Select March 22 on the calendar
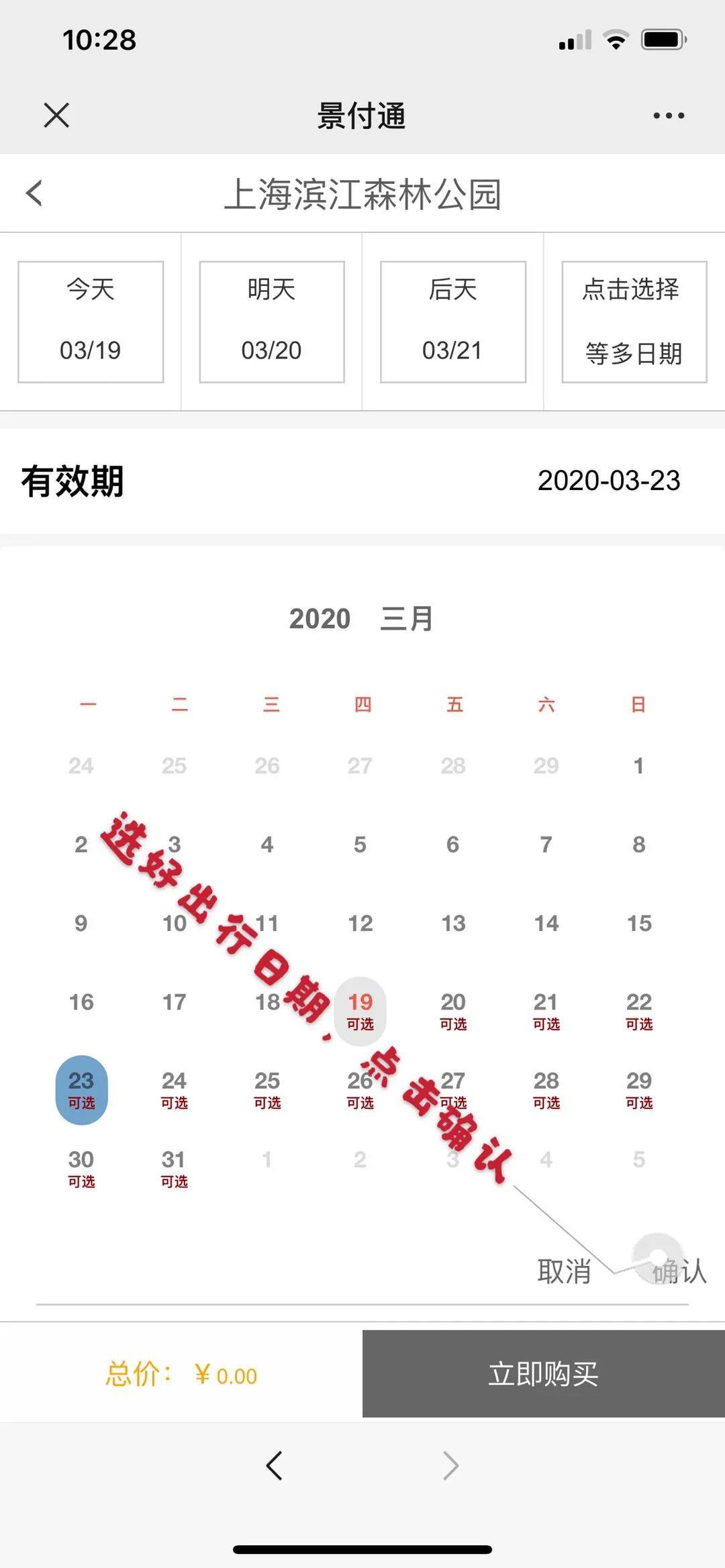Screen dimensions: 725x1568 (639, 1010)
